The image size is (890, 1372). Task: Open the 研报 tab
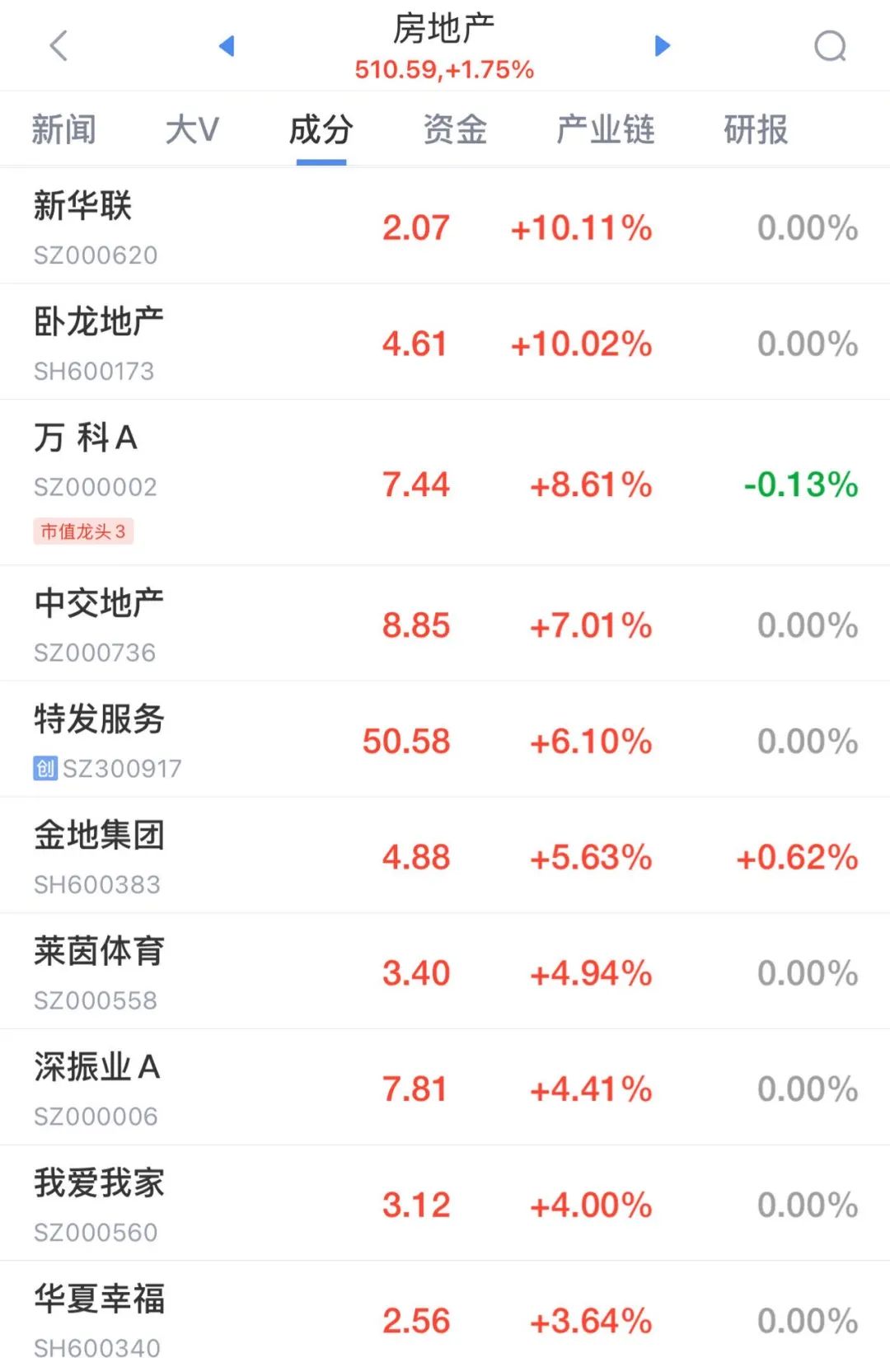(754, 129)
